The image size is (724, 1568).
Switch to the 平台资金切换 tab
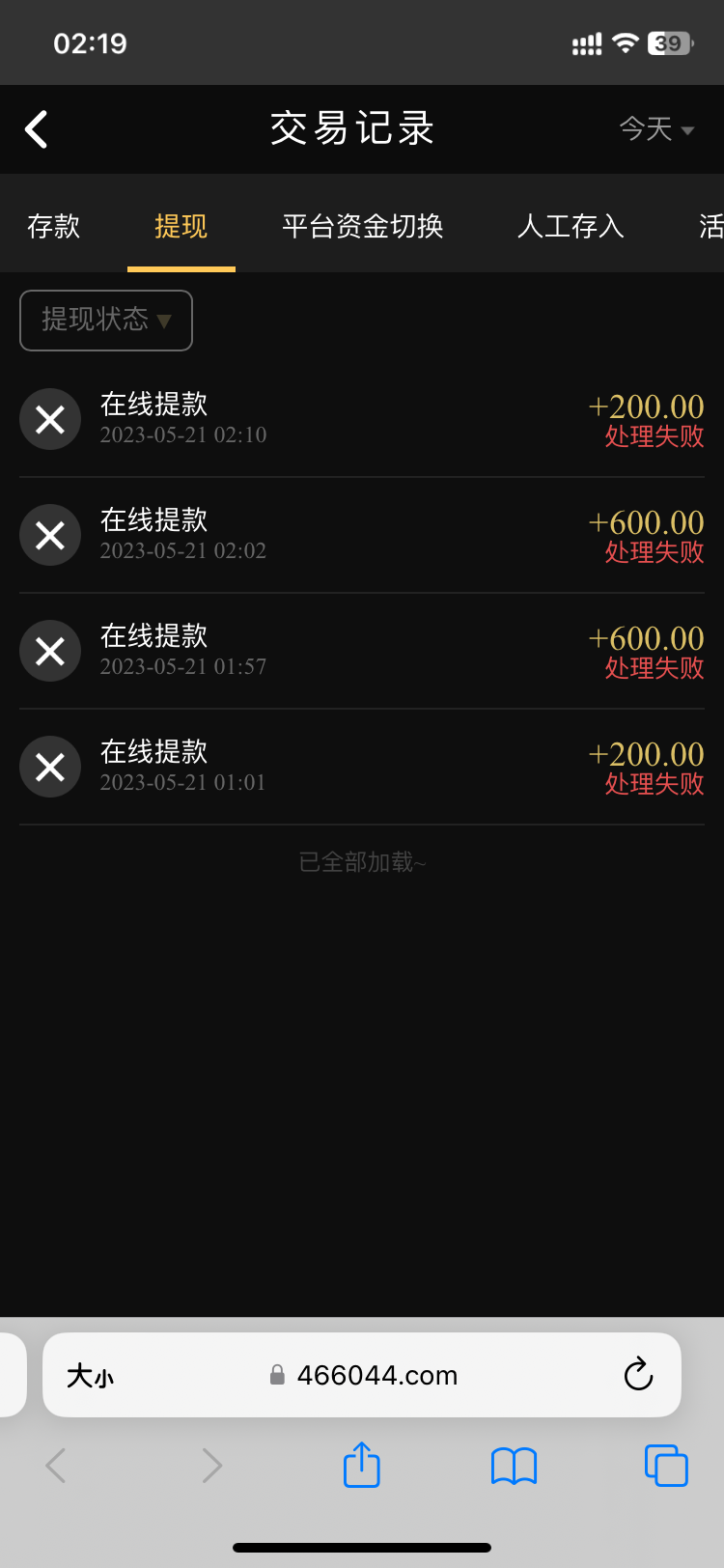[x=362, y=226]
